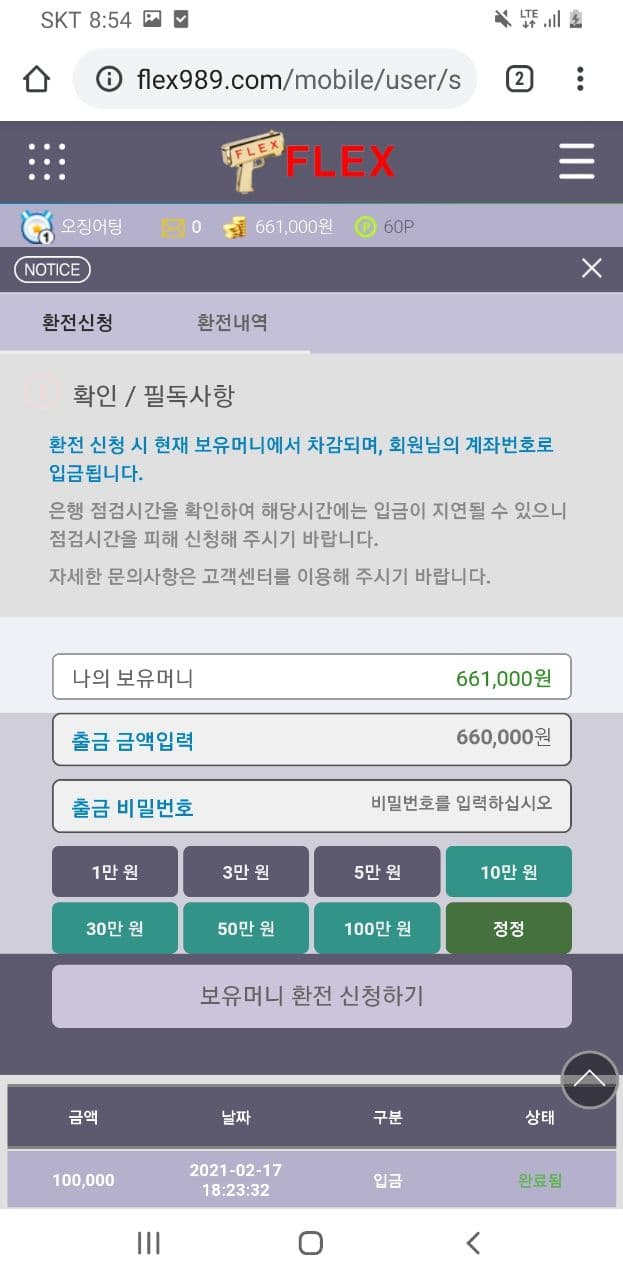Screen dimensions: 623x1280
Task: Jump to top with the up arrow
Action: coord(589,1079)
